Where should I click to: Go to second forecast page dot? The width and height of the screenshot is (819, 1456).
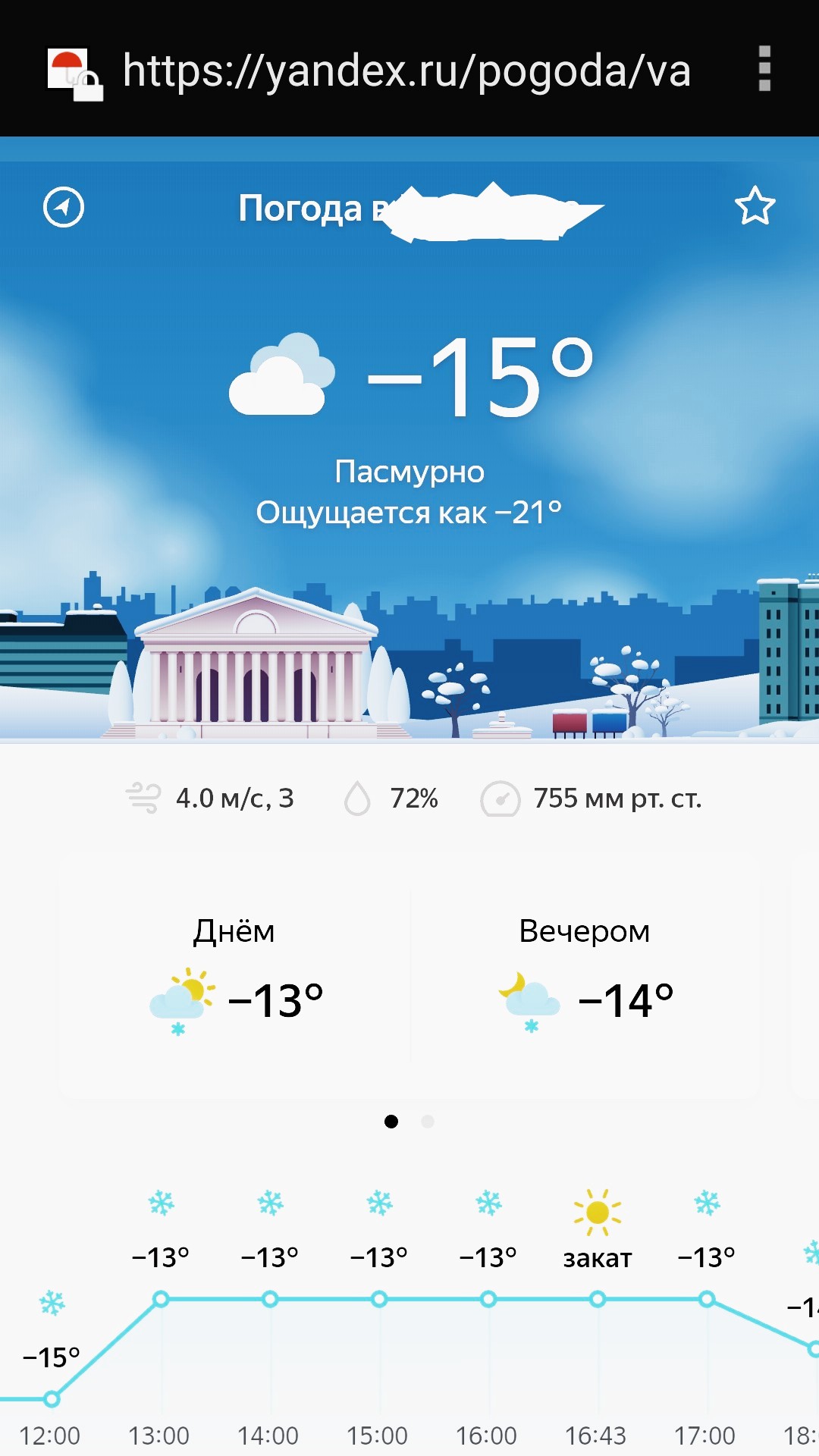(x=428, y=1122)
